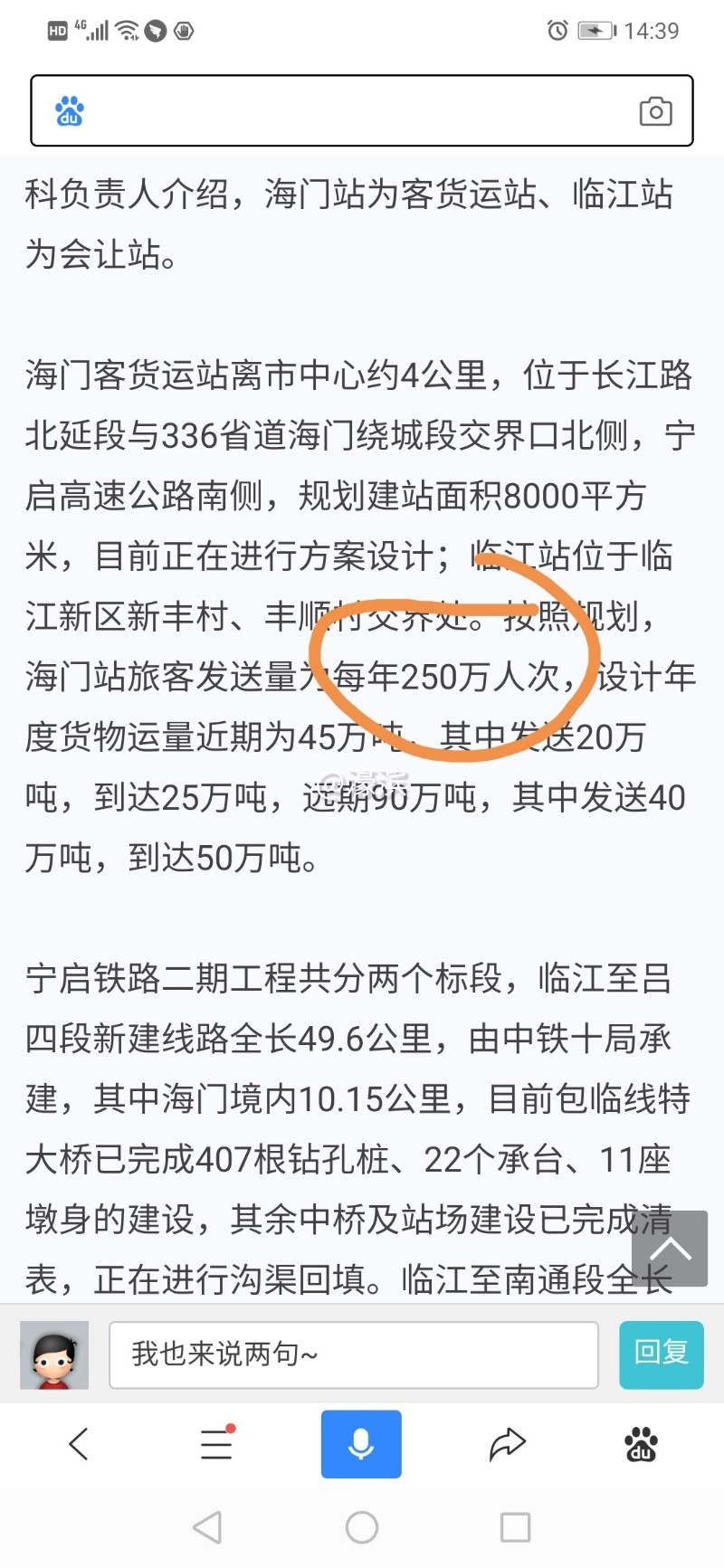Image resolution: width=724 pixels, height=1568 pixels.
Task: Open system recent apps
Action: [x=515, y=1527]
